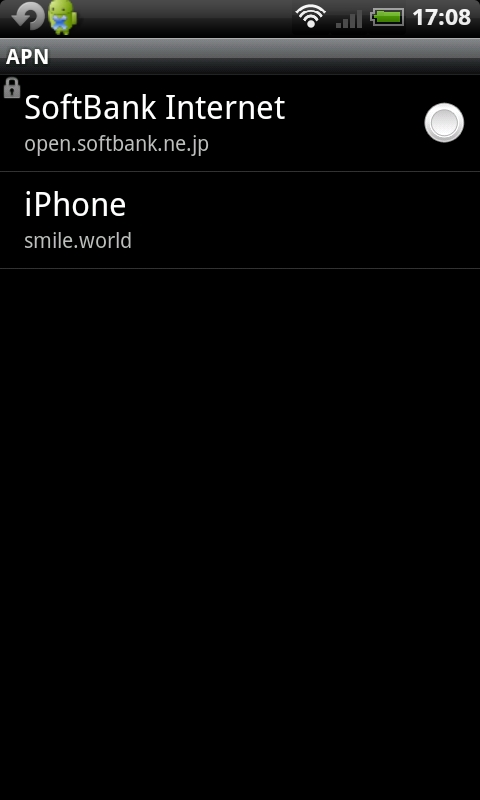The height and width of the screenshot is (800, 480).
Task: Open the iPhone smile.world APN entry
Action: (240, 220)
